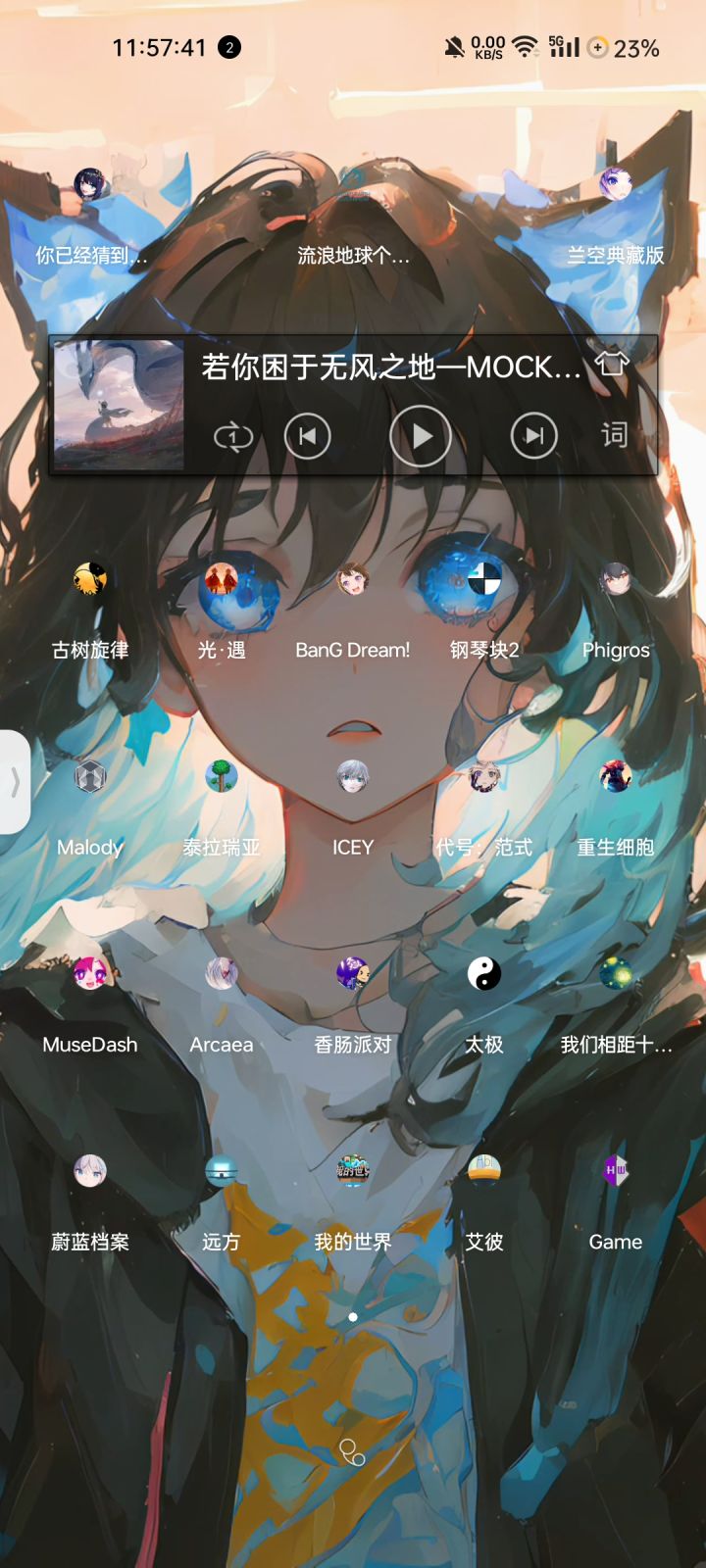706x1568 pixels.
Task: Play the song 若你困于无风之地
Action: (x=420, y=435)
